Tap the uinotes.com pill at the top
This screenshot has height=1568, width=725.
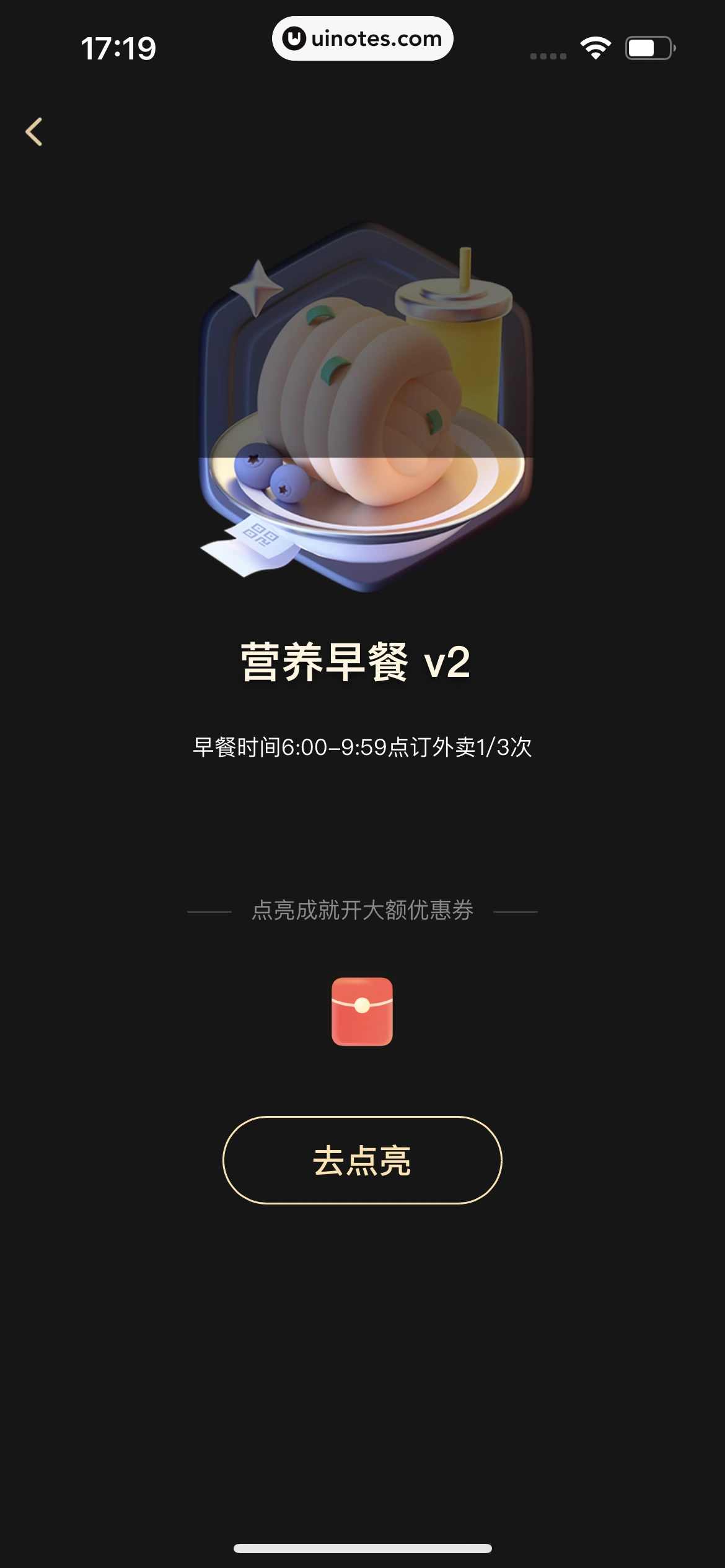click(x=362, y=39)
